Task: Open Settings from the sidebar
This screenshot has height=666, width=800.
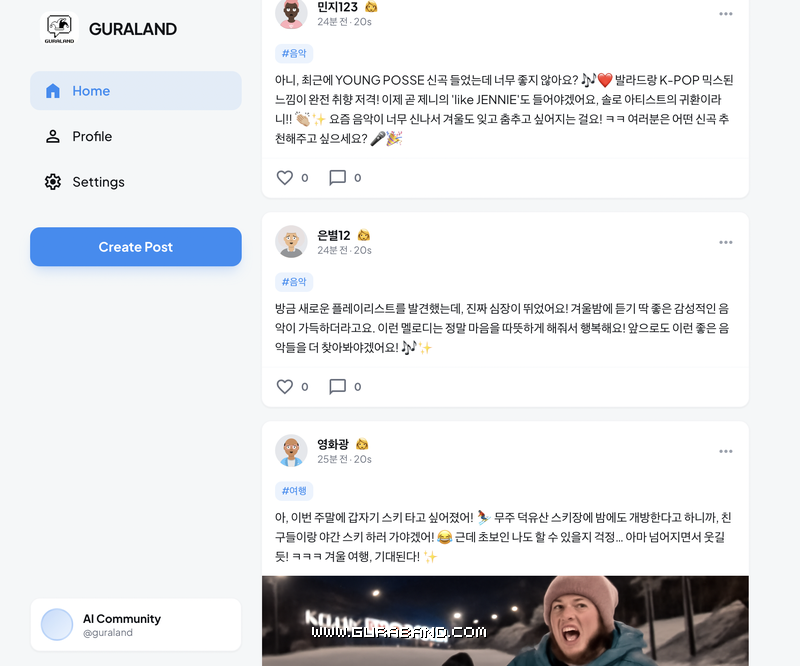Action: tap(98, 182)
